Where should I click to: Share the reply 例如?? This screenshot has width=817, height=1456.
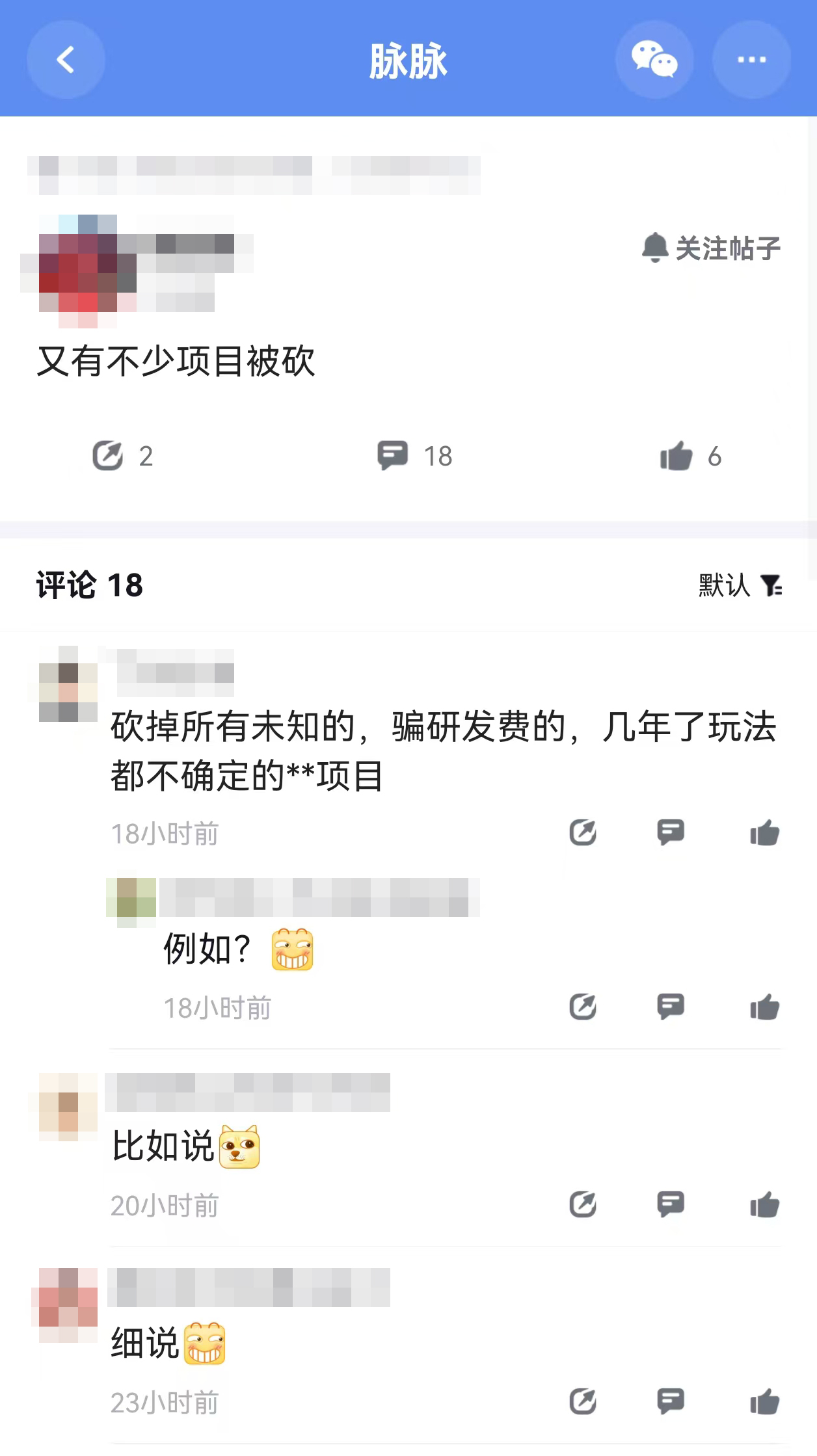point(583,1007)
